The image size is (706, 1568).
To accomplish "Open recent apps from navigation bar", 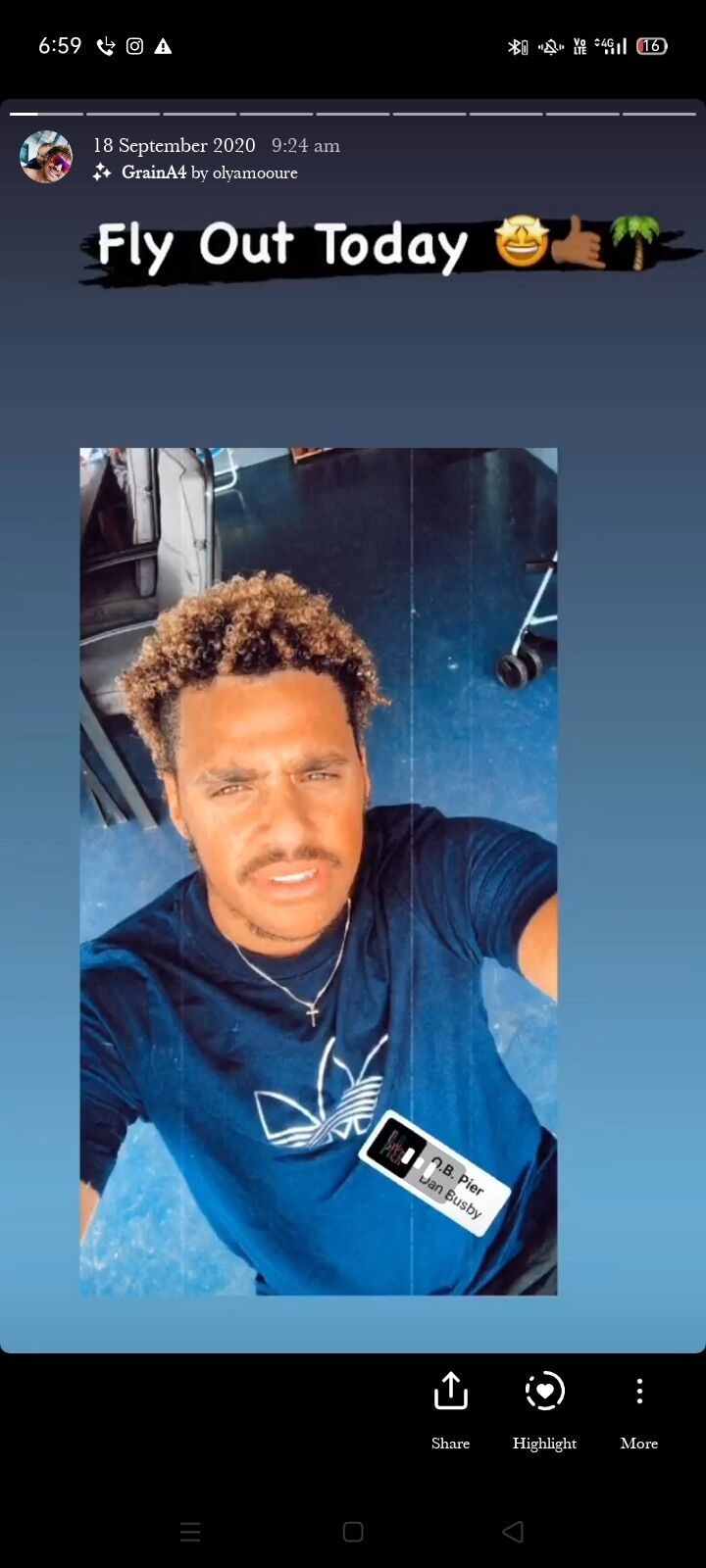I will click(191, 1532).
